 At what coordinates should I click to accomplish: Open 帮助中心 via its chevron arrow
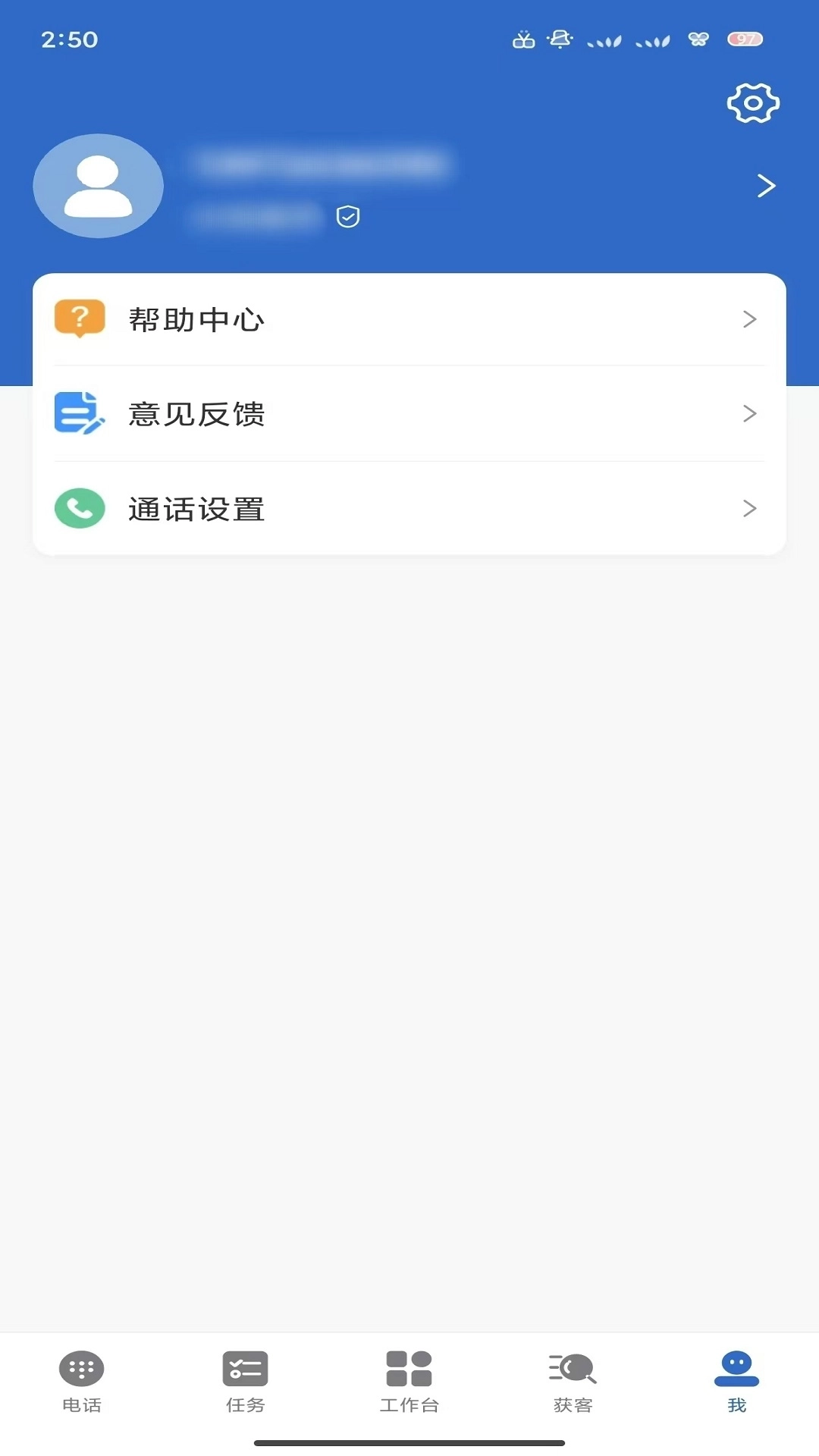point(750,319)
